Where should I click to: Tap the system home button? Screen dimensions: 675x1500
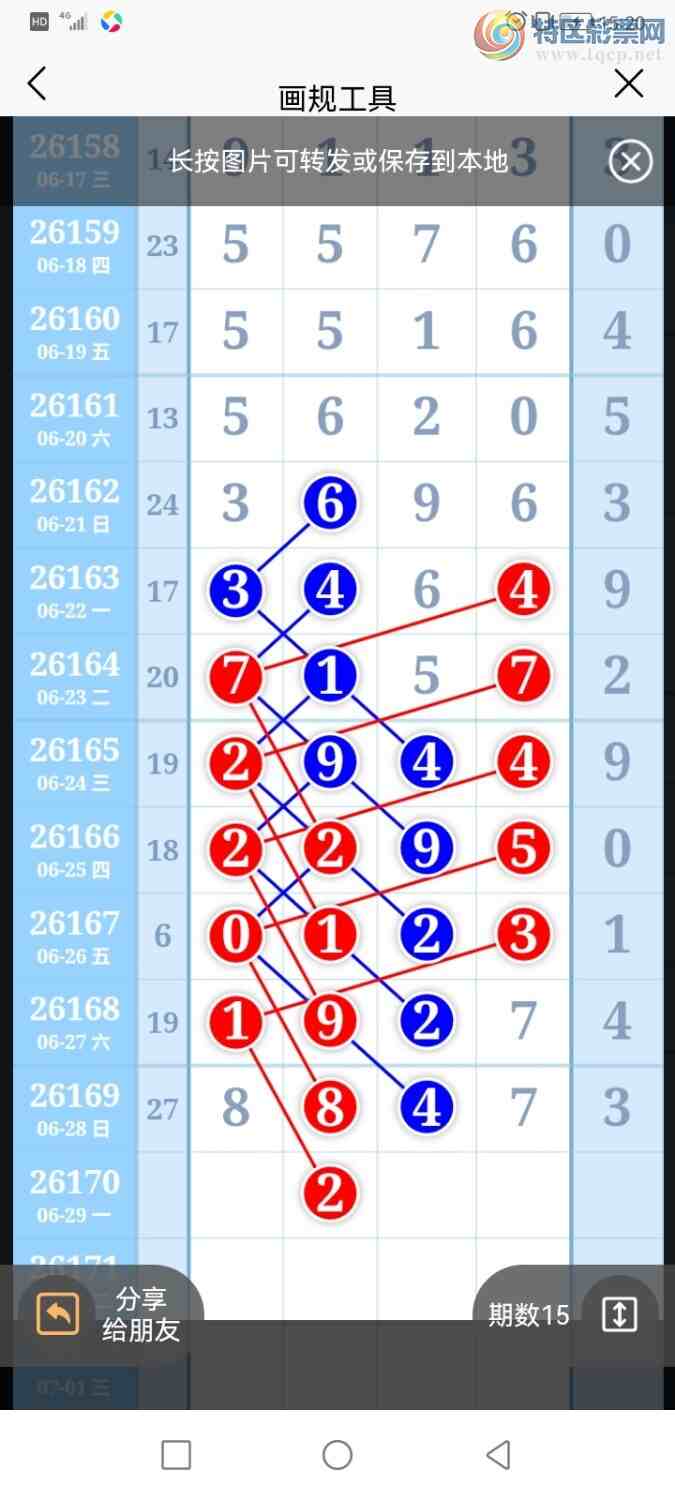point(337,1455)
